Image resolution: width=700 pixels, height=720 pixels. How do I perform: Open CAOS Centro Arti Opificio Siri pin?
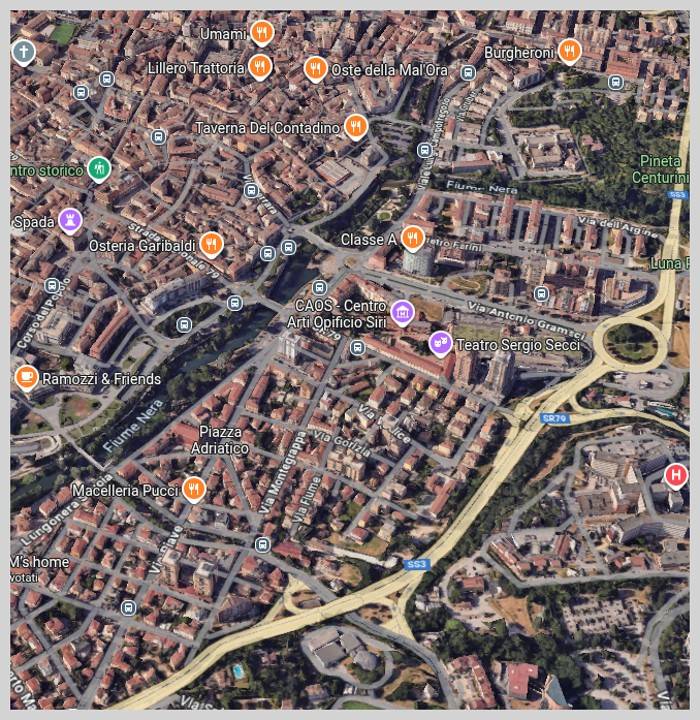click(402, 312)
